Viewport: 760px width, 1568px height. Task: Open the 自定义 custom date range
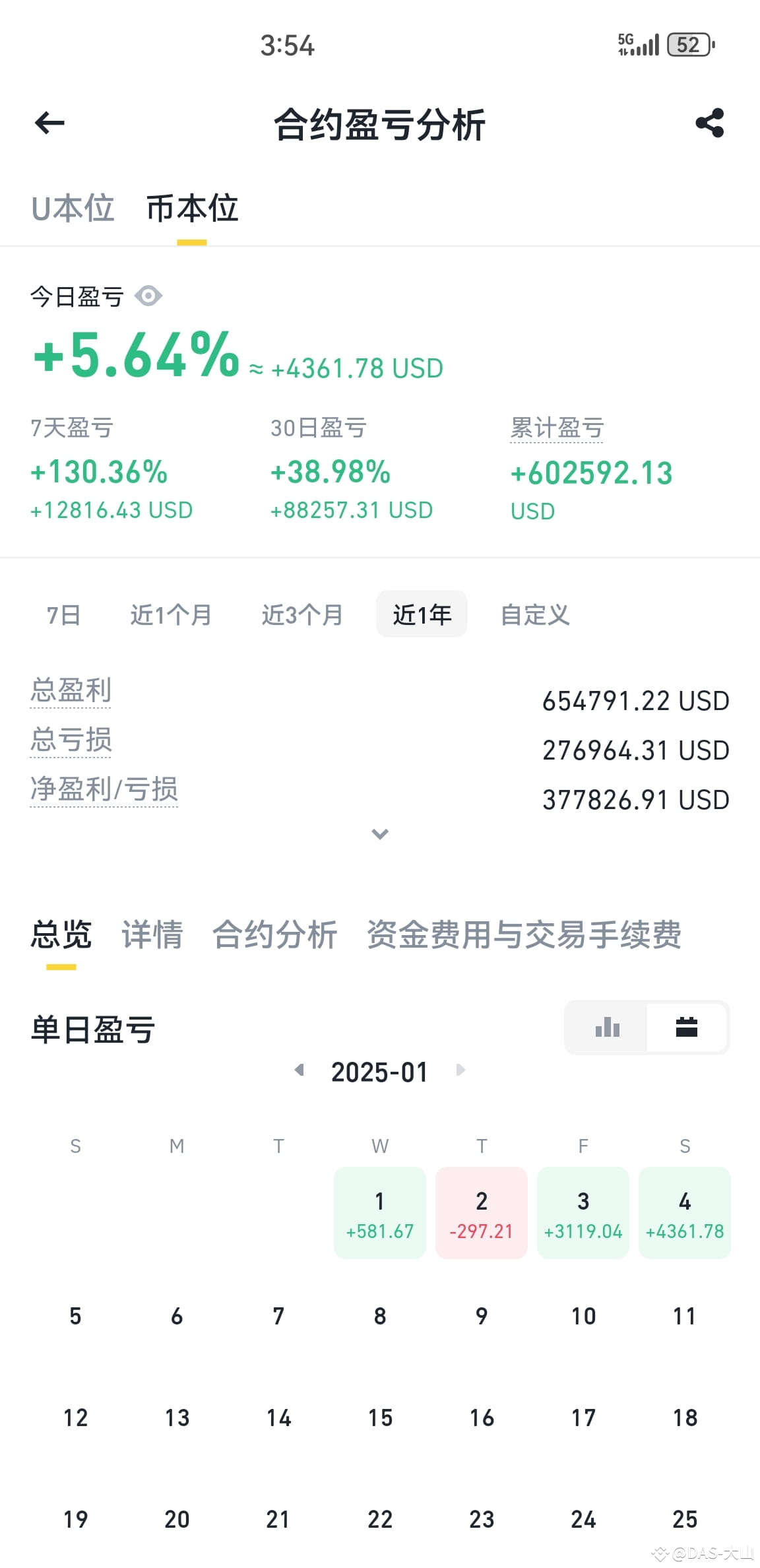click(535, 614)
